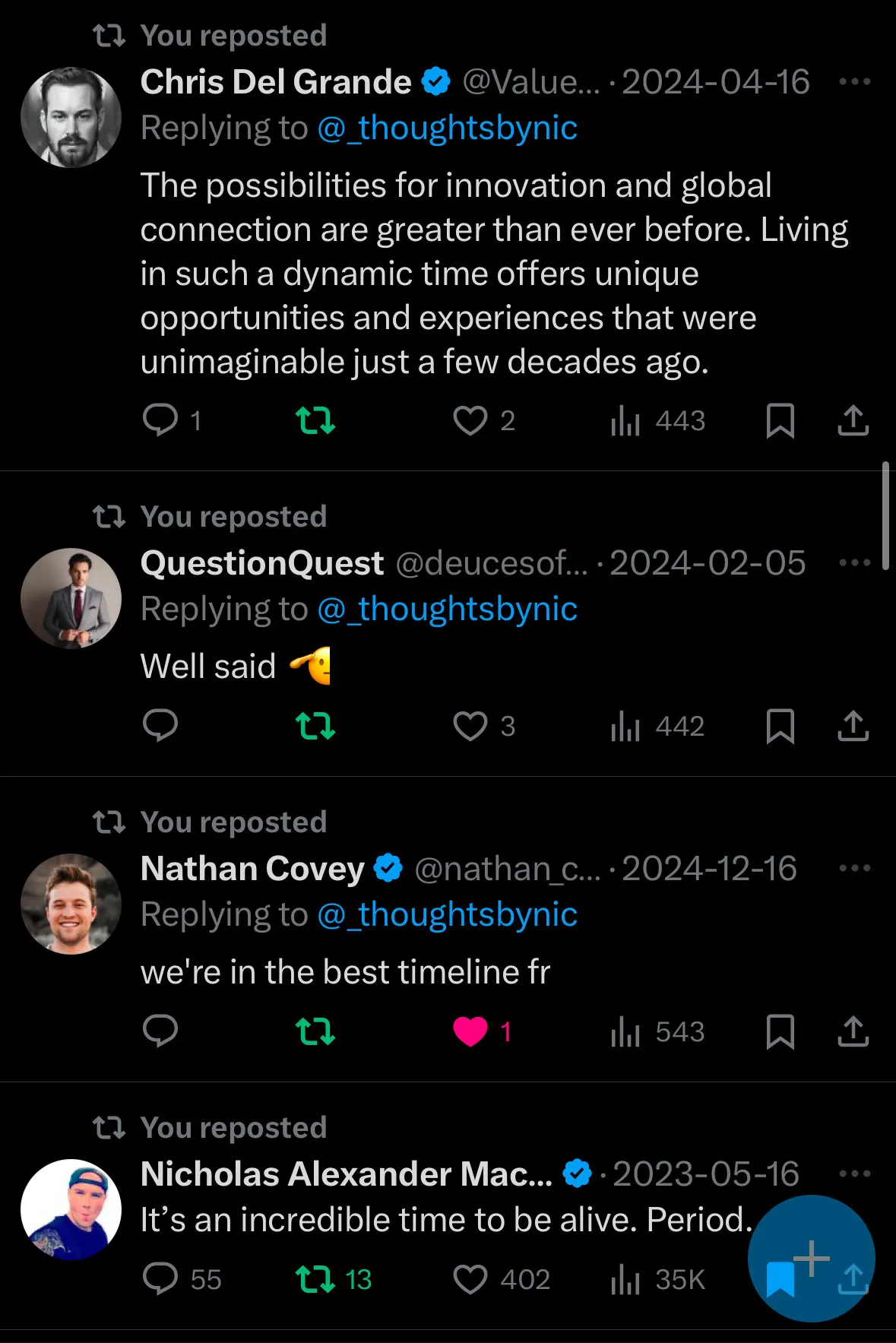Bookmark Nathan Covey's post

point(780,1031)
